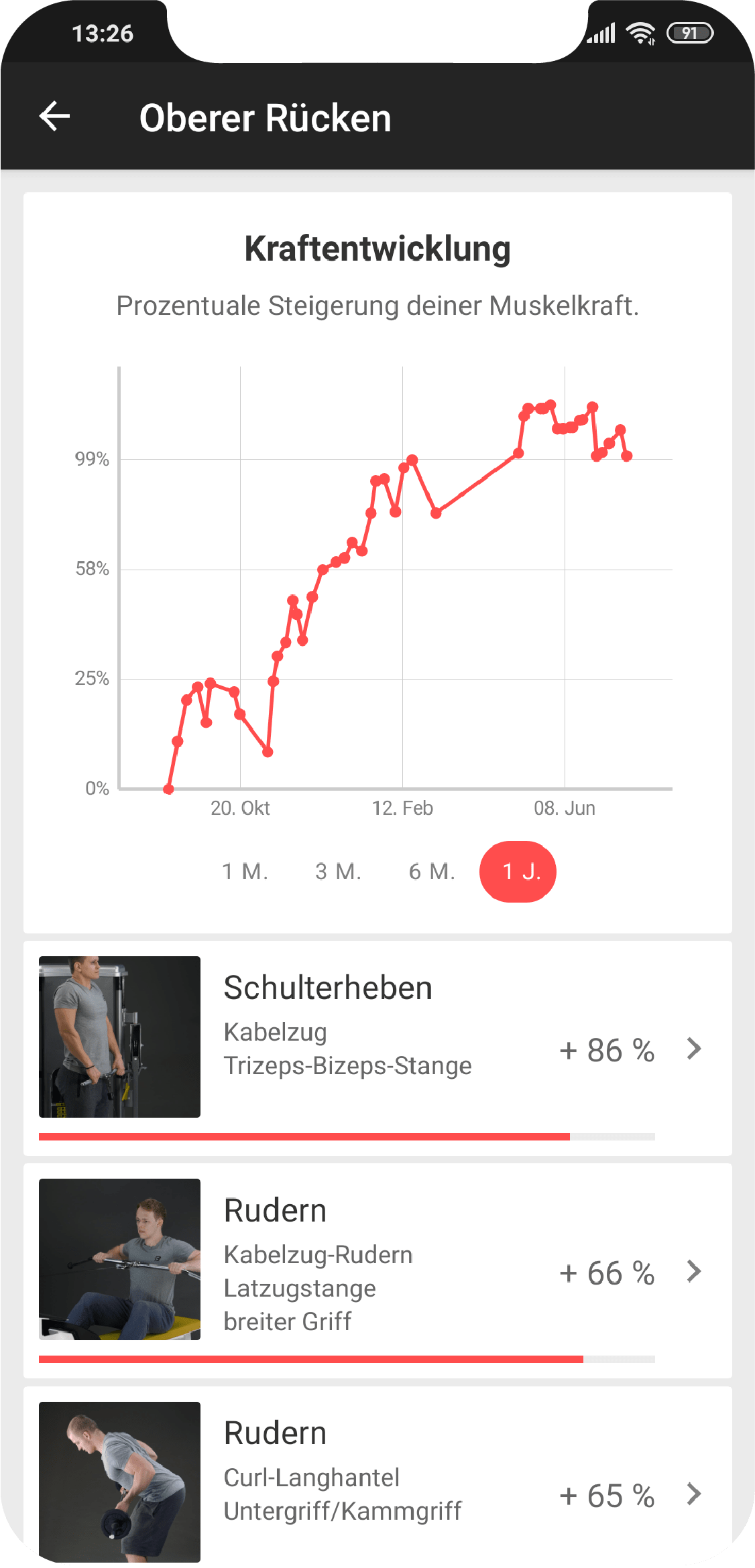Show the 6 M. strength chart
755x1568 pixels.
point(432,872)
